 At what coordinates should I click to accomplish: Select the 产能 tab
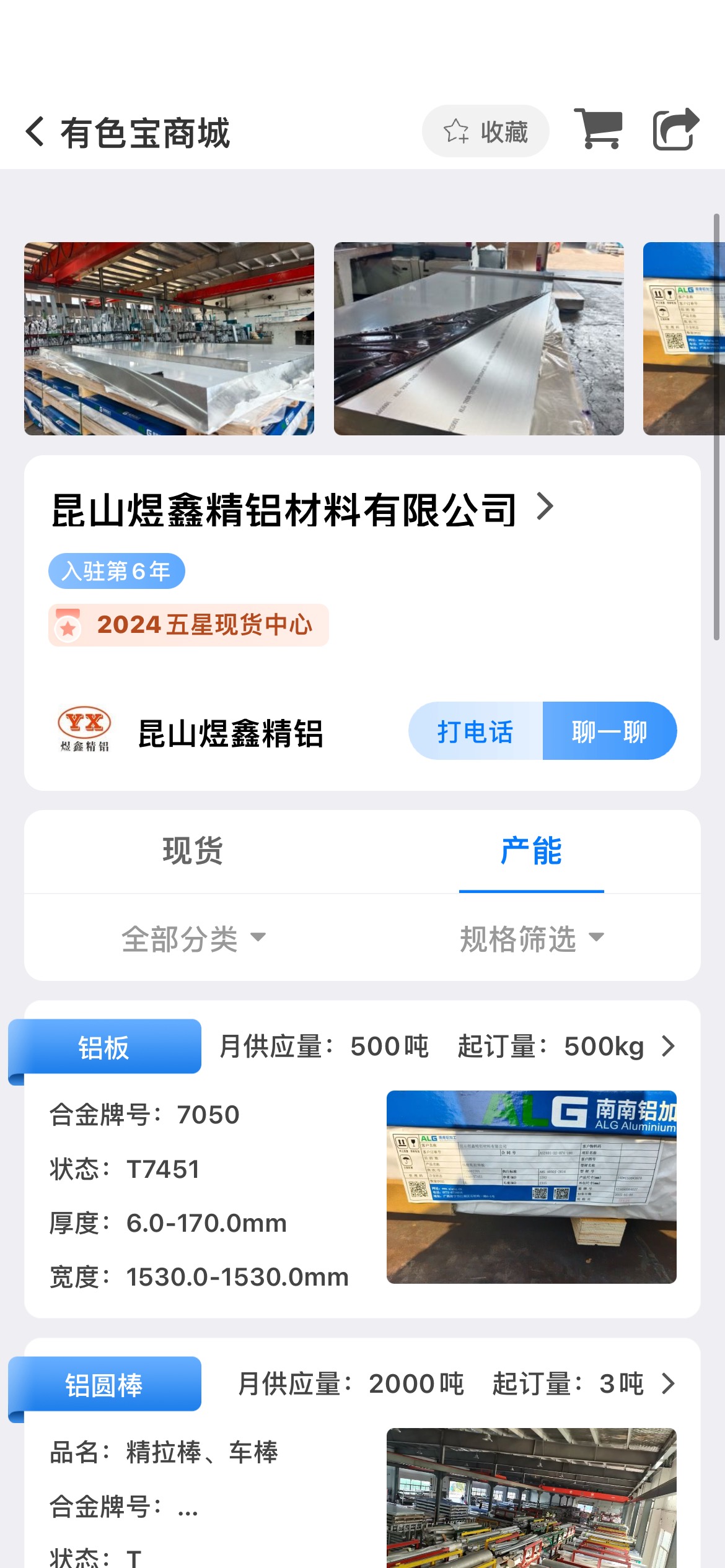pos(532,851)
